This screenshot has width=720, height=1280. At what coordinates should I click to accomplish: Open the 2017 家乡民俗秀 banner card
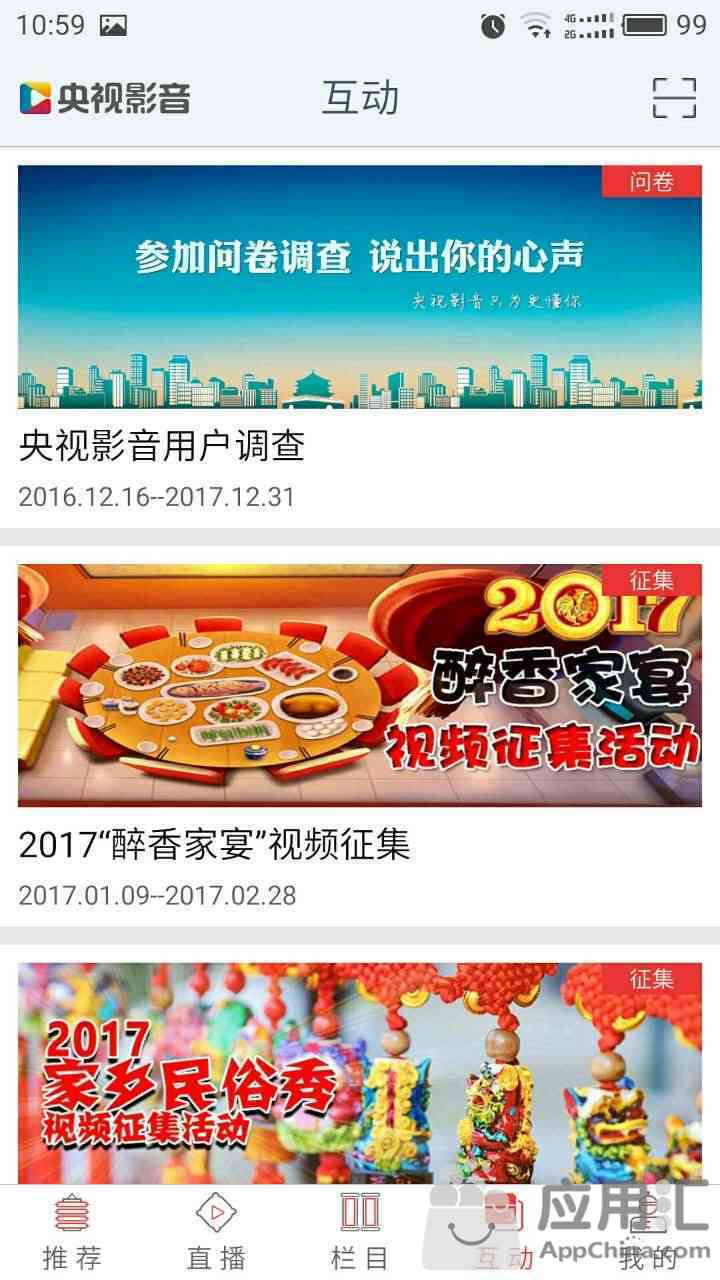[x=360, y=1072]
